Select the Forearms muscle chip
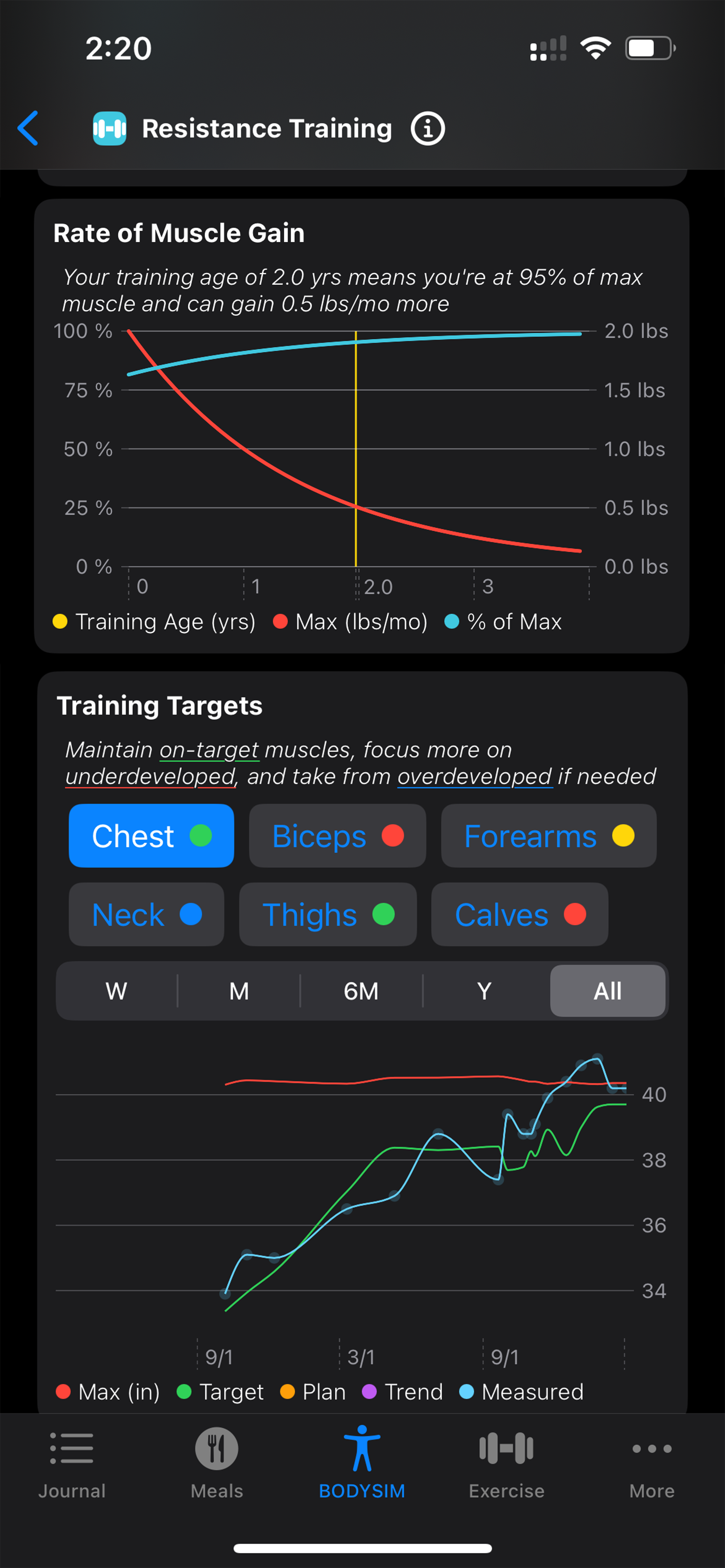The width and height of the screenshot is (725, 1568). (x=548, y=836)
